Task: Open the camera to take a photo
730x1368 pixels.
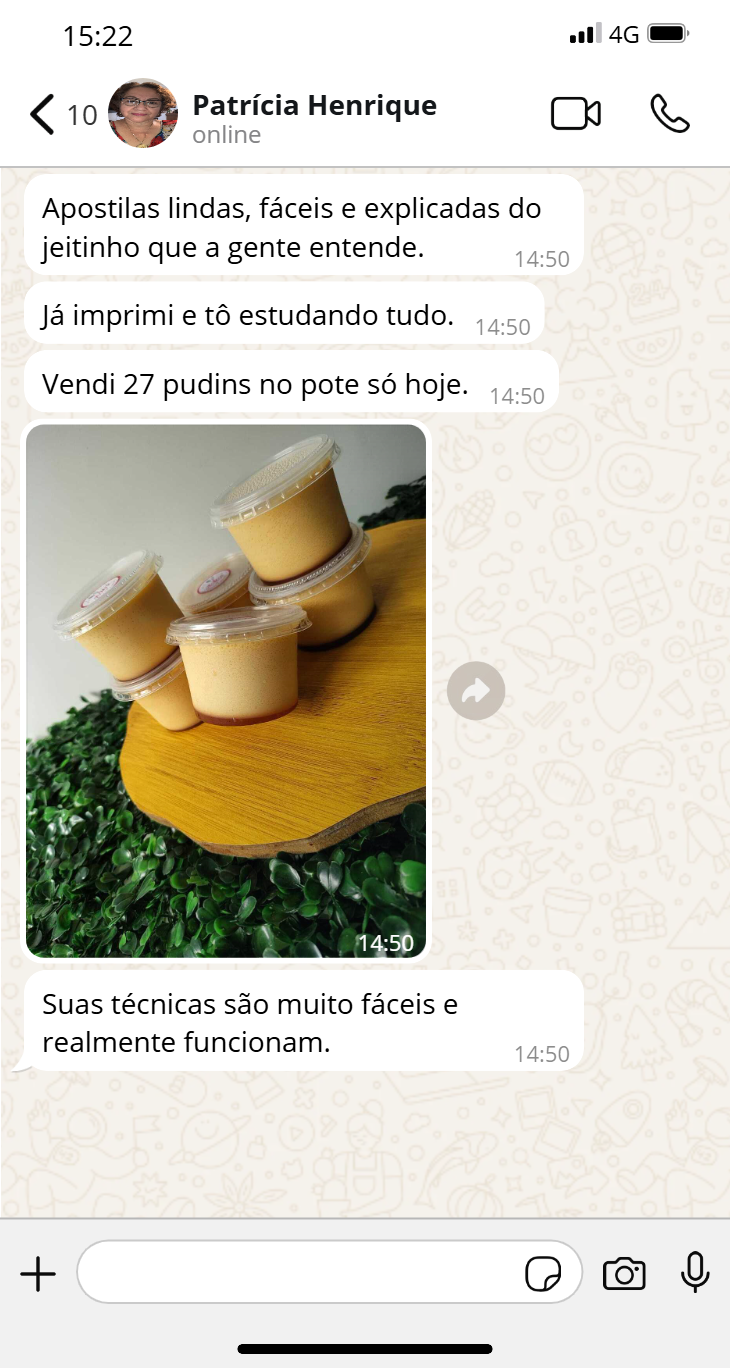Action: pyautogui.click(x=624, y=1274)
